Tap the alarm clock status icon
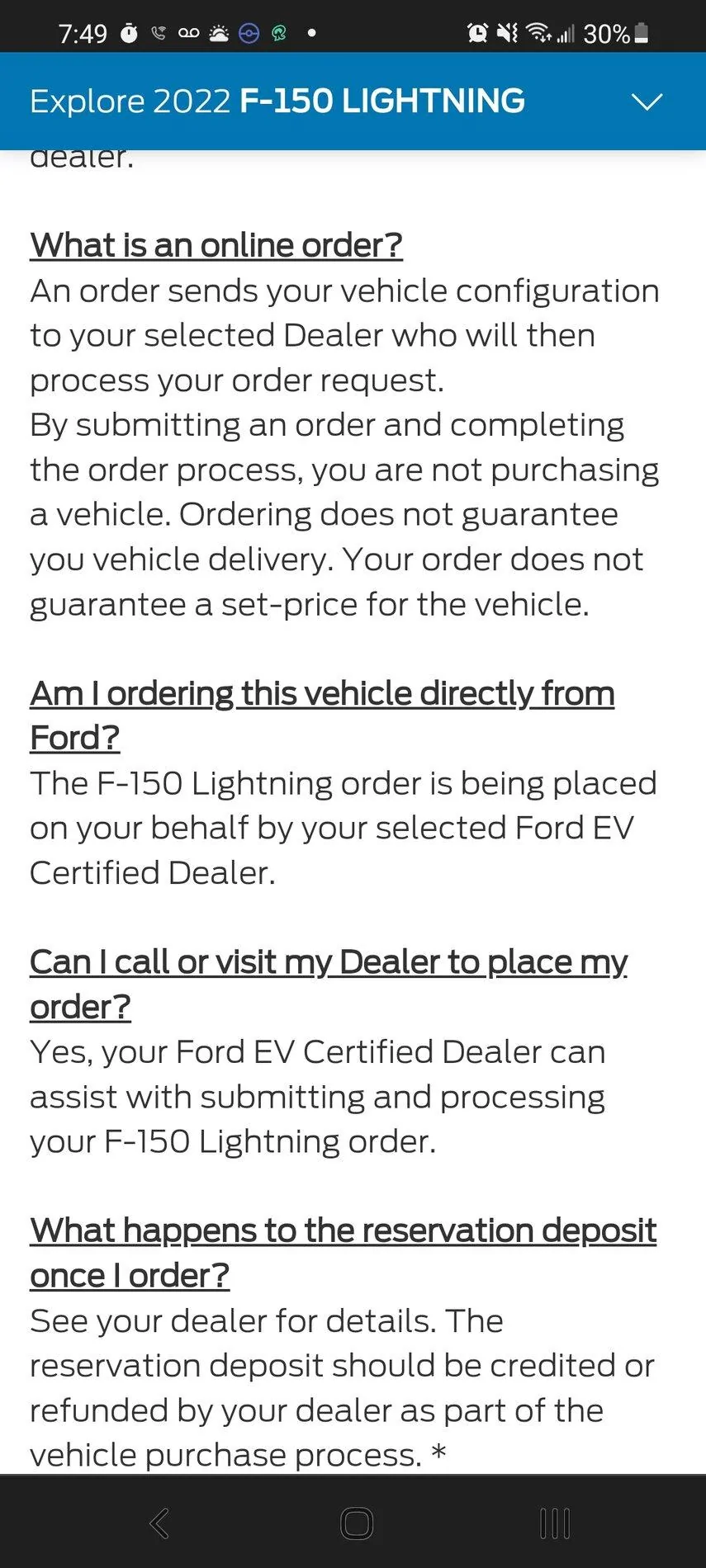706x1568 pixels. click(x=477, y=33)
